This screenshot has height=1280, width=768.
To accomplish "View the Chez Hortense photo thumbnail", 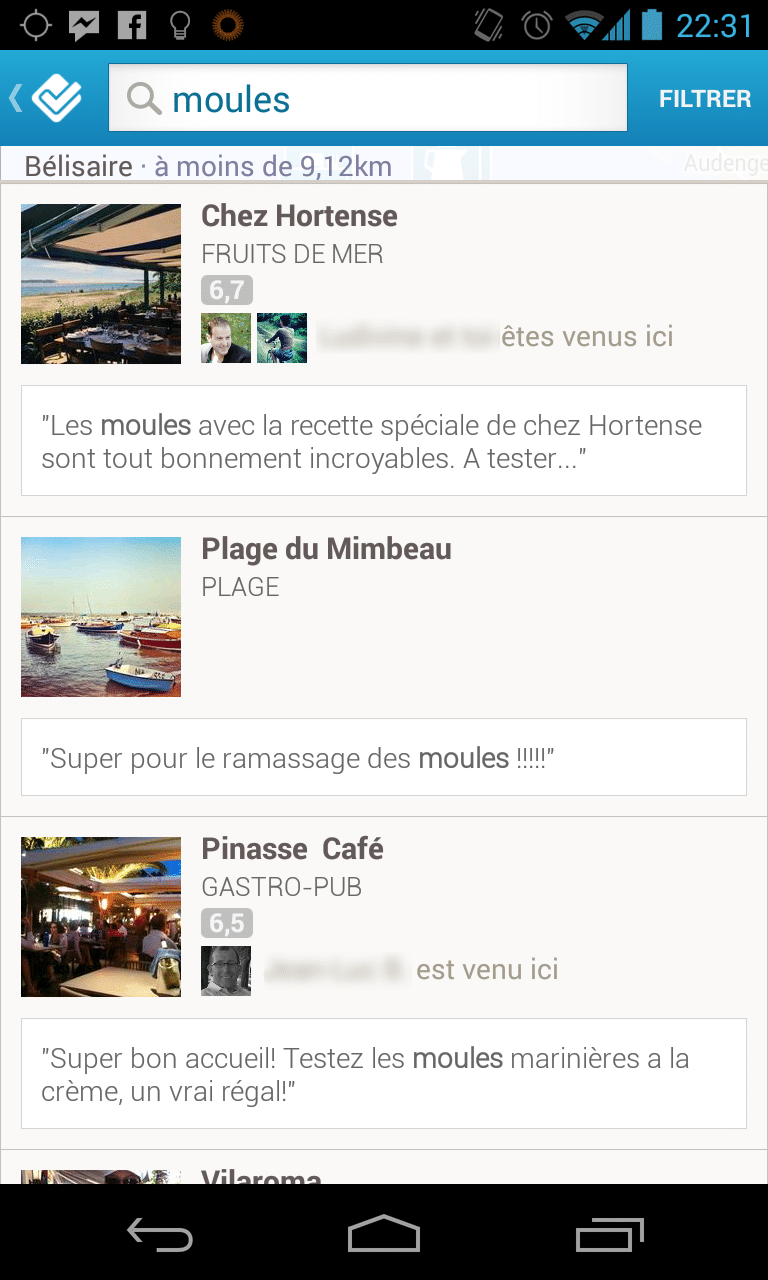I will pyautogui.click(x=101, y=284).
